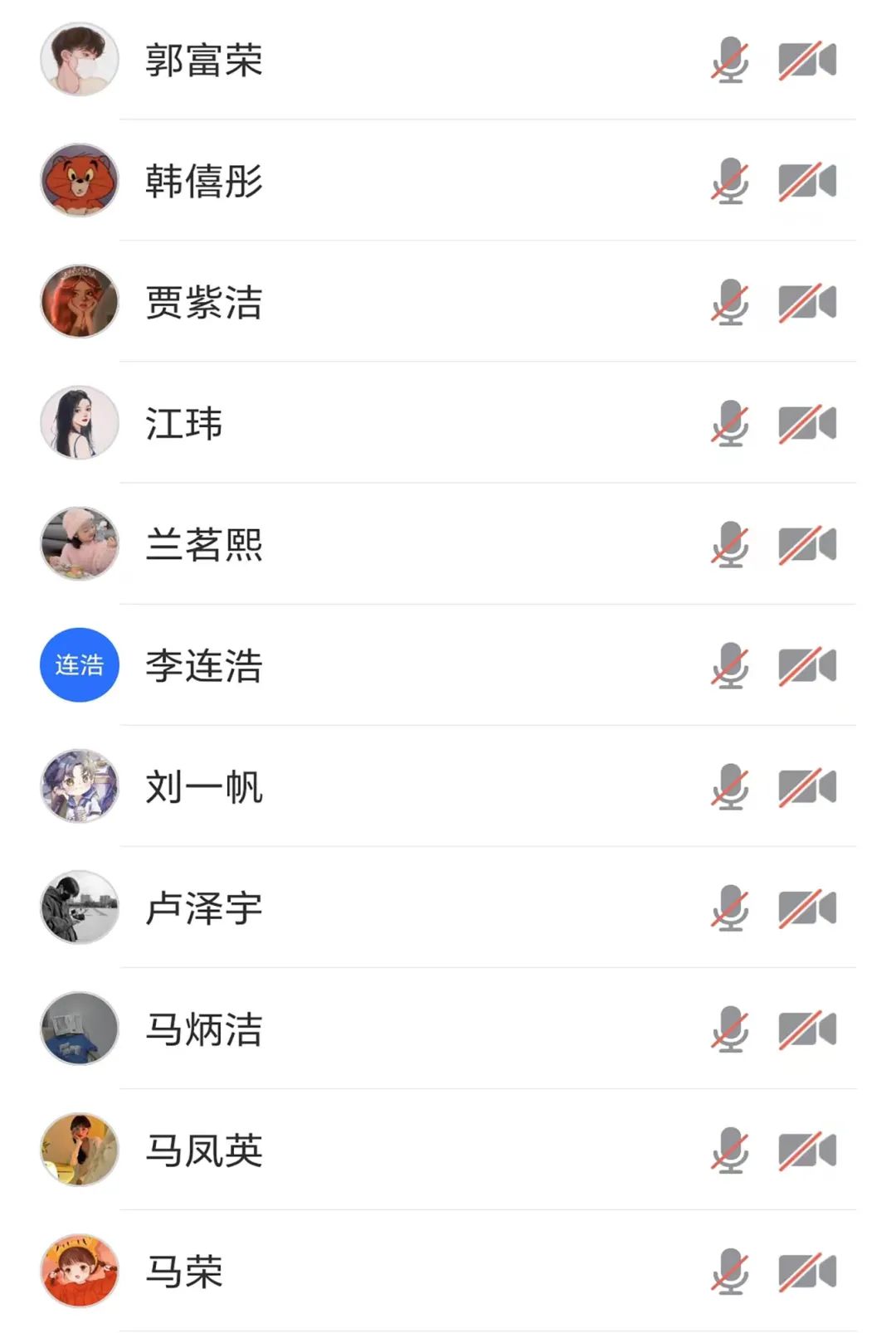The image size is (896, 1333).
Task: Open participant 郭富荣's row
Action: (204, 61)
